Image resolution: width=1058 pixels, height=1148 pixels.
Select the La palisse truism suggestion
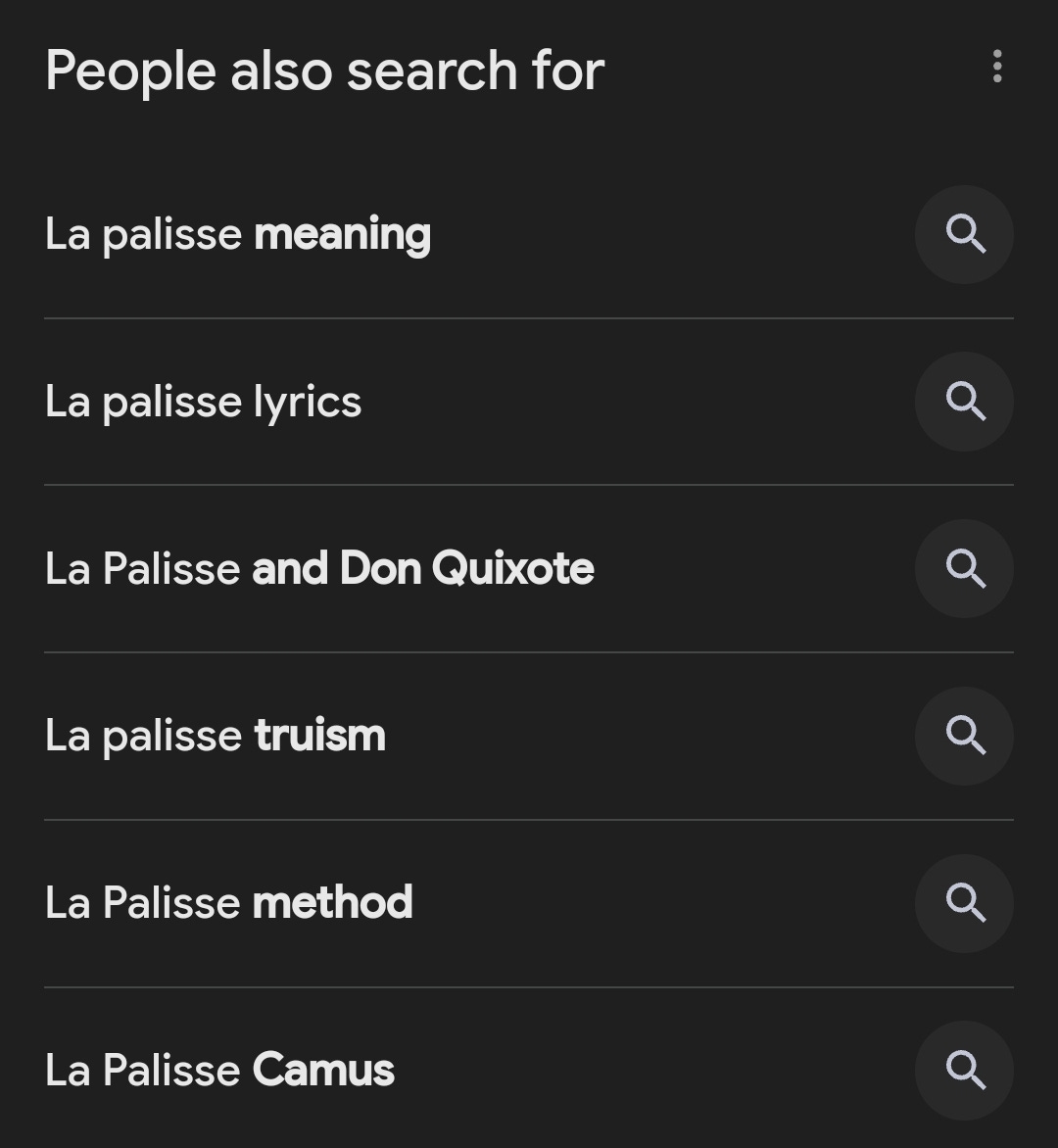(x=215, y=737)
